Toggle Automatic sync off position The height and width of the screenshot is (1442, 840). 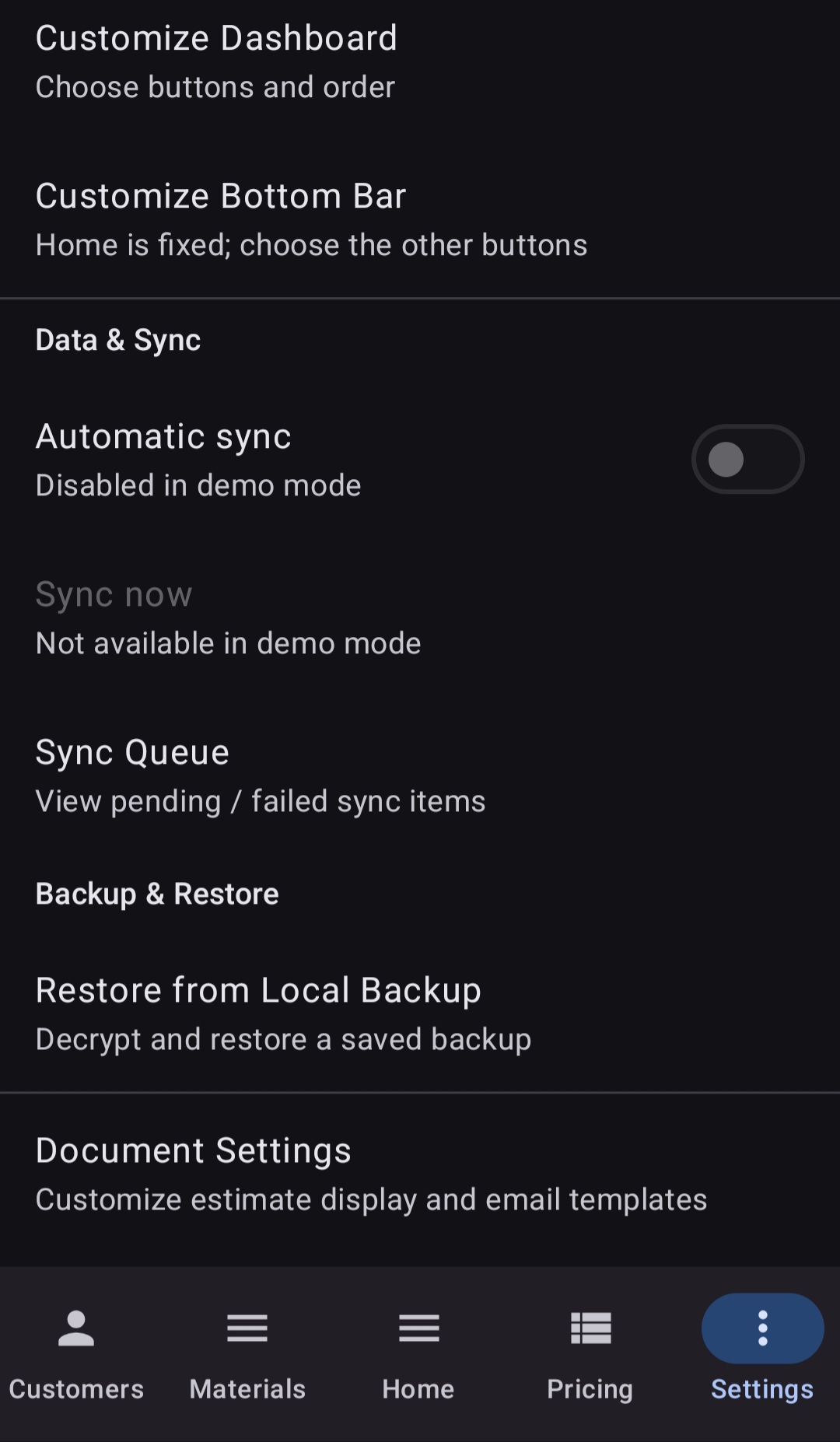pyautogui.click(x=747, y=459)
